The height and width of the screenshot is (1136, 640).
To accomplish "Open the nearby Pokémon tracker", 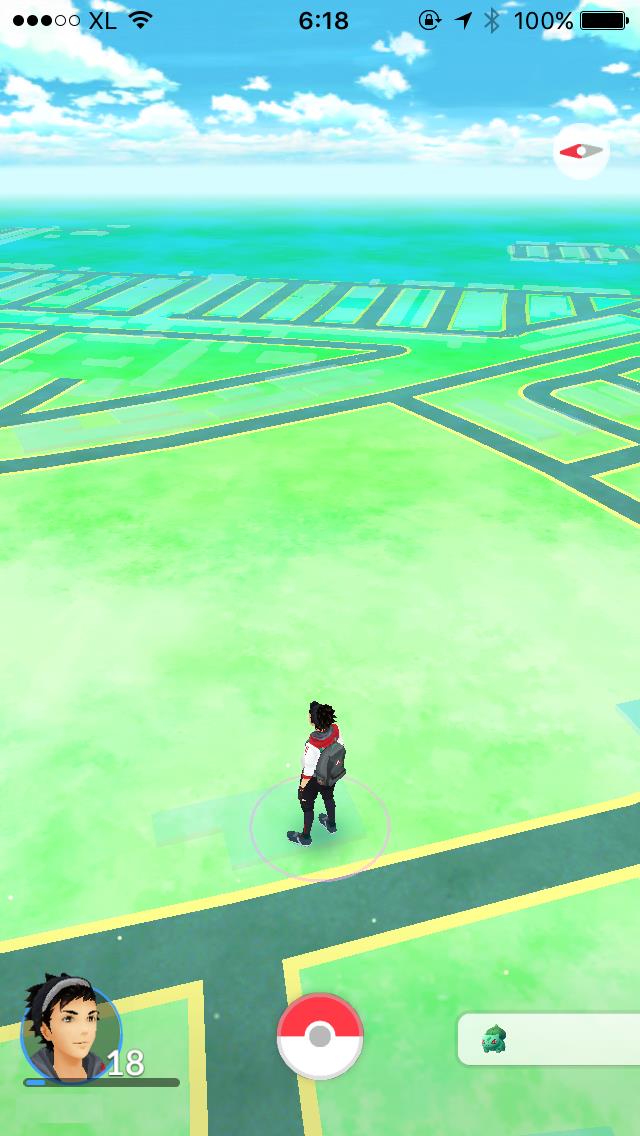I will 549,1039.
